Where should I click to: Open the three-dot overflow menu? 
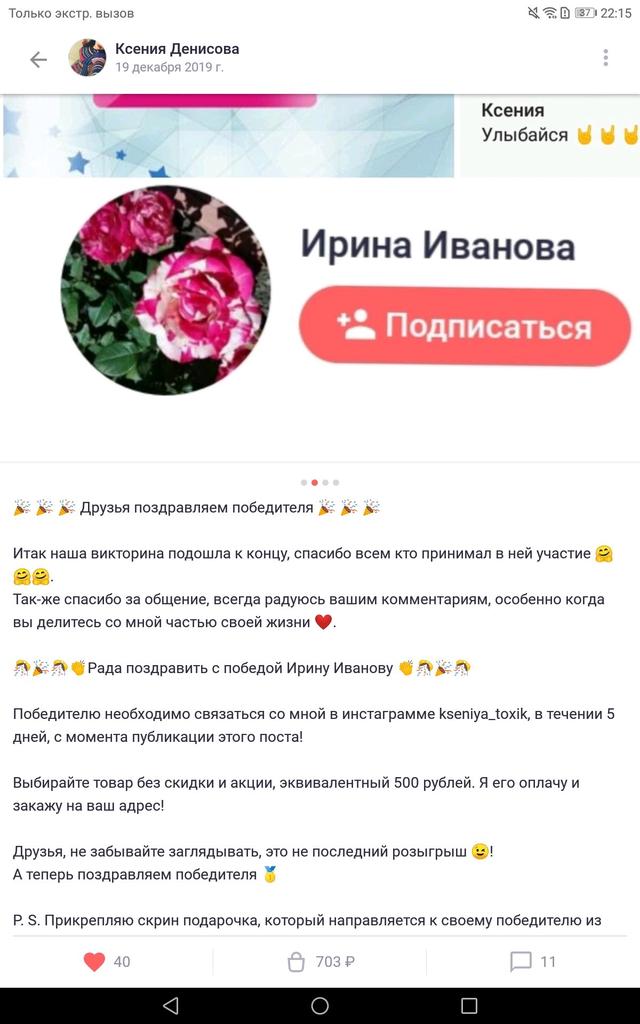point(605,58)
